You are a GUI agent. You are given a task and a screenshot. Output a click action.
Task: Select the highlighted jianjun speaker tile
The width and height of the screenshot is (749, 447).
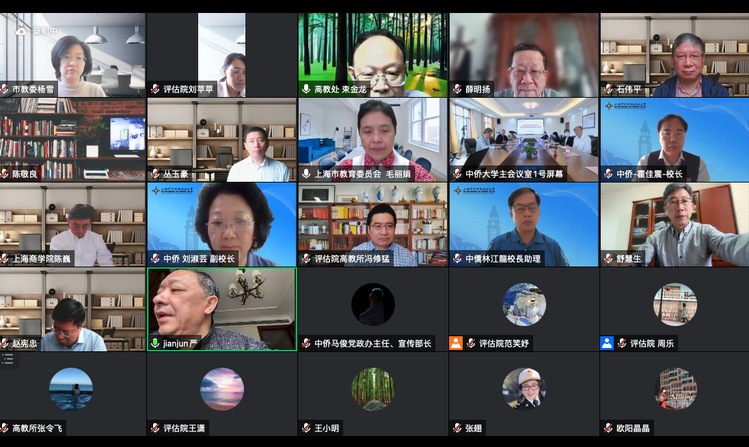(x=221, y=307)
